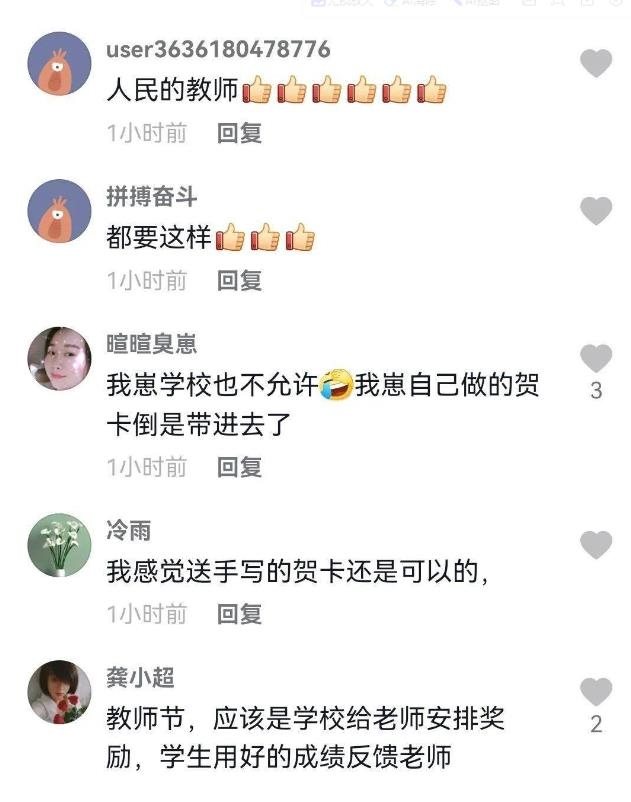Screen dimensions: 631x802
Task: Open 拼搏奋斗's profile avatar
Action: coord(59,211)
